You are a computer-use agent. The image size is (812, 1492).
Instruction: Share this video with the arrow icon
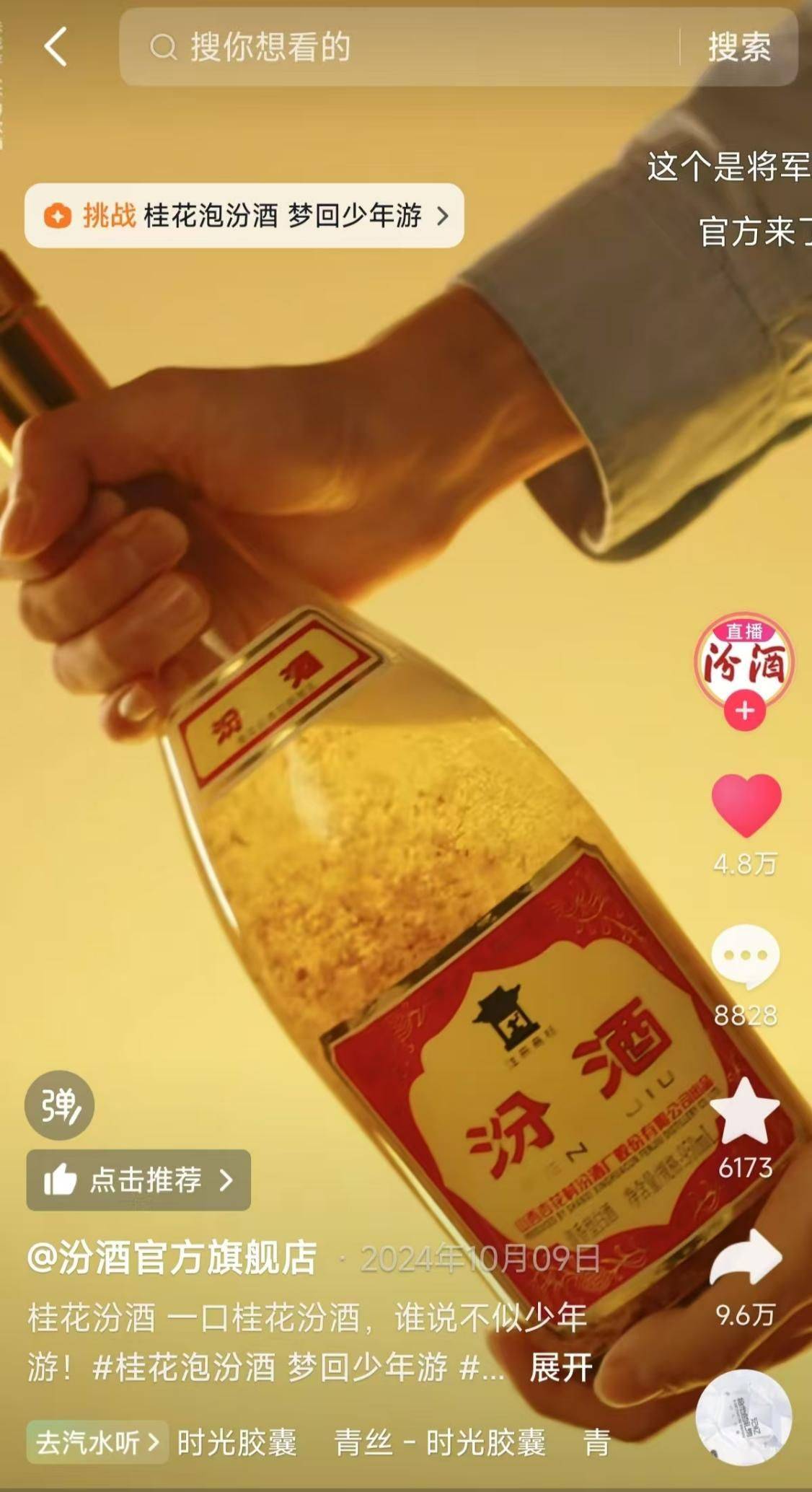tap(745, 1260)
